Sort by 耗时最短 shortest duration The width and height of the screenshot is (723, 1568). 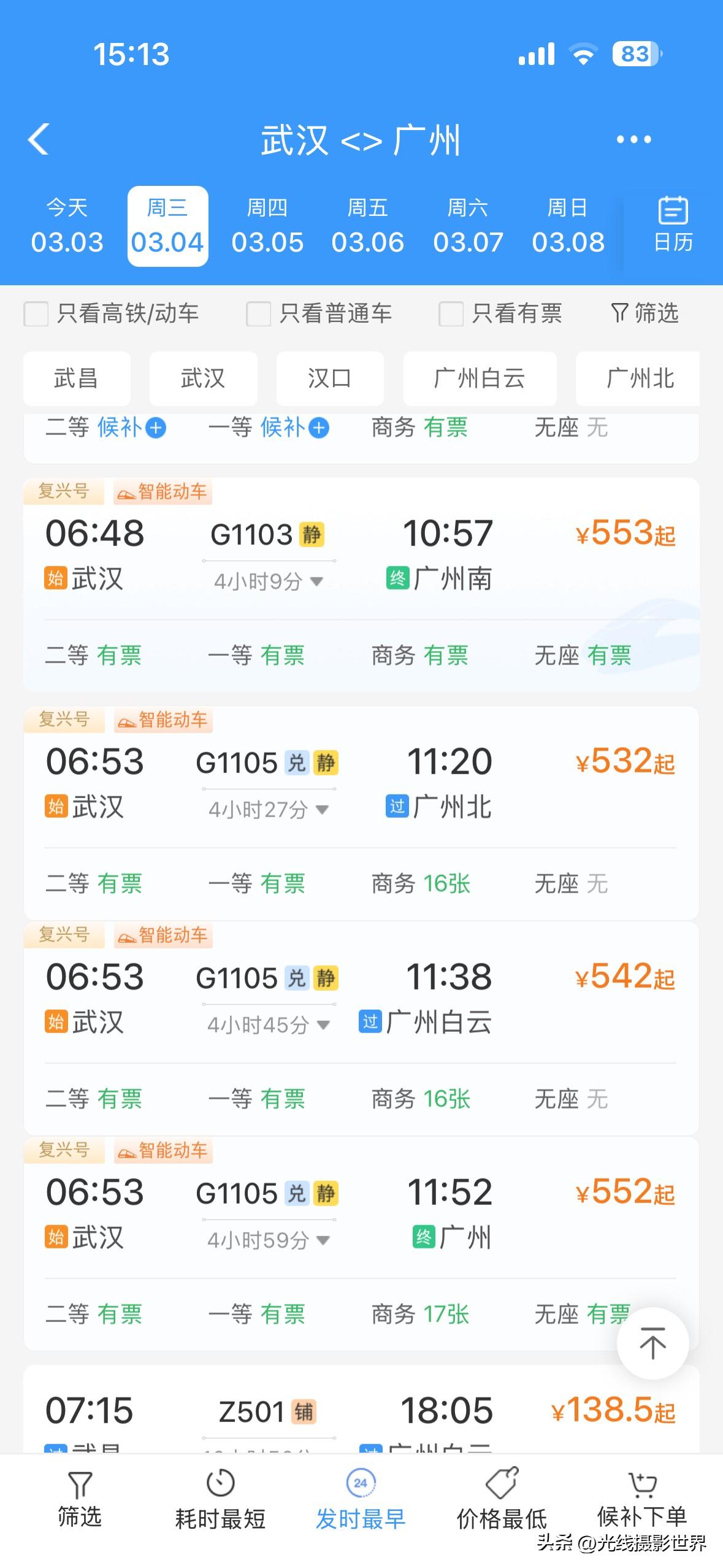tap(220, 1499)
